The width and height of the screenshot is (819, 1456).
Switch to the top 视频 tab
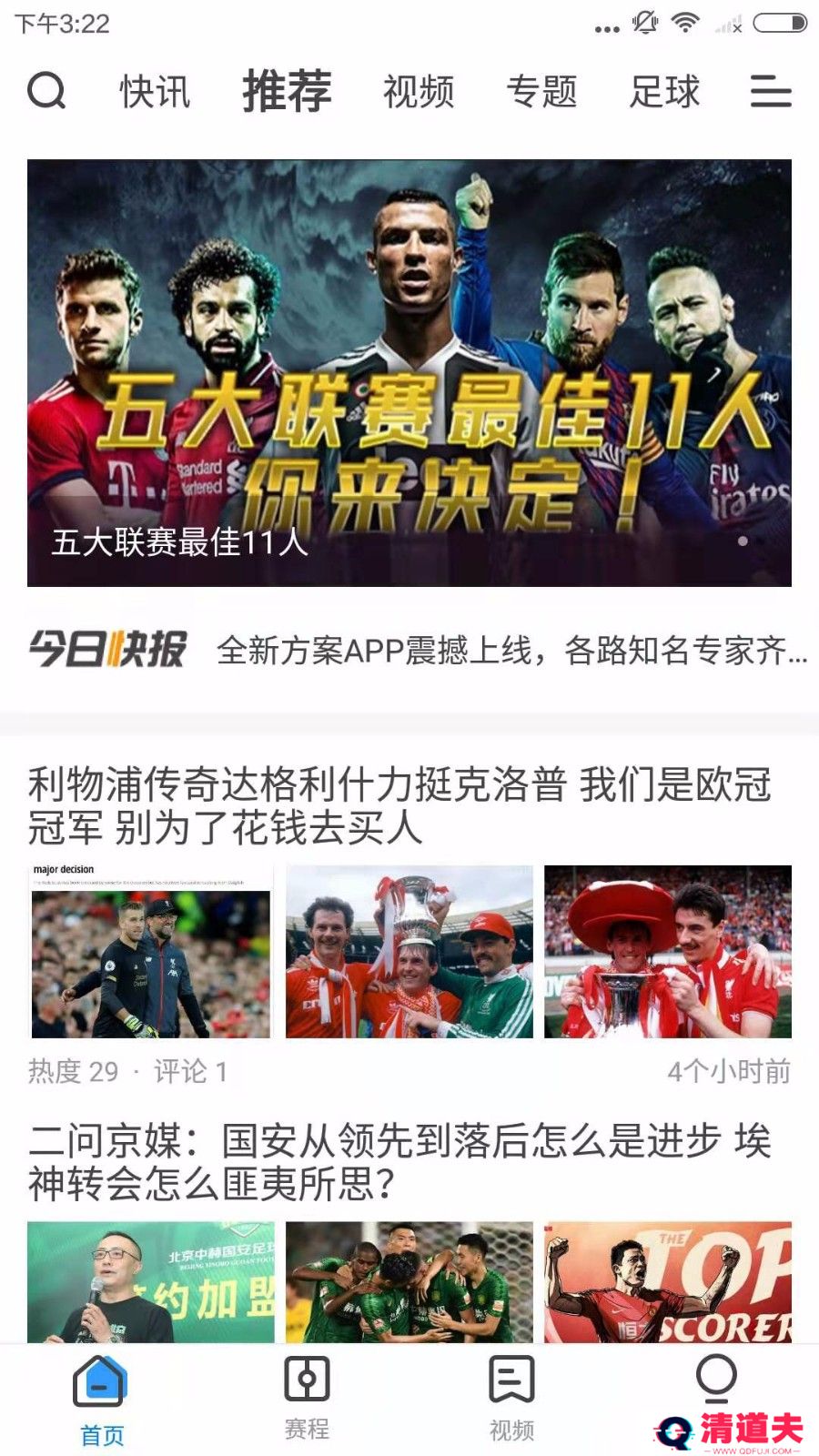pos(419,92)
